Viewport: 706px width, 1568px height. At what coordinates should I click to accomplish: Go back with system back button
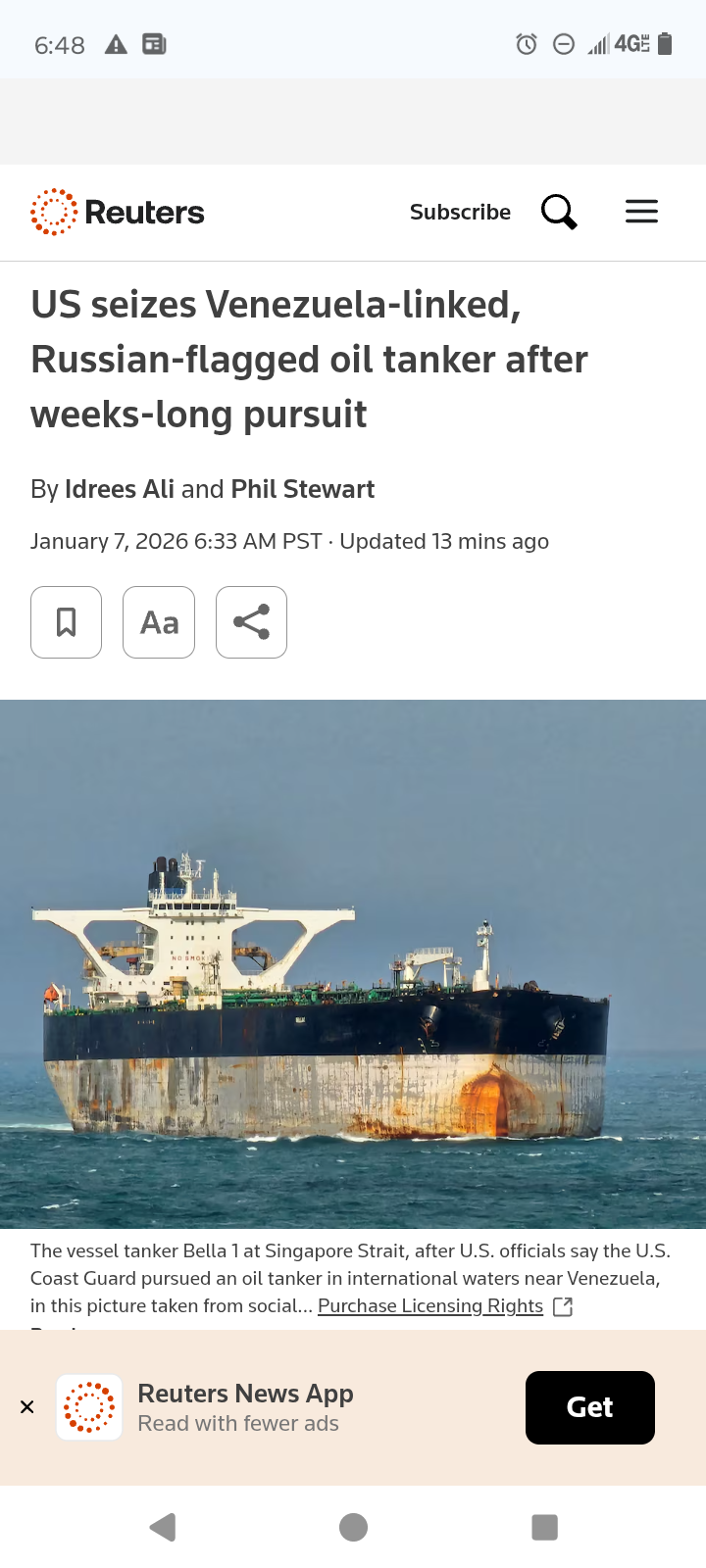(x=163, y=1527)
